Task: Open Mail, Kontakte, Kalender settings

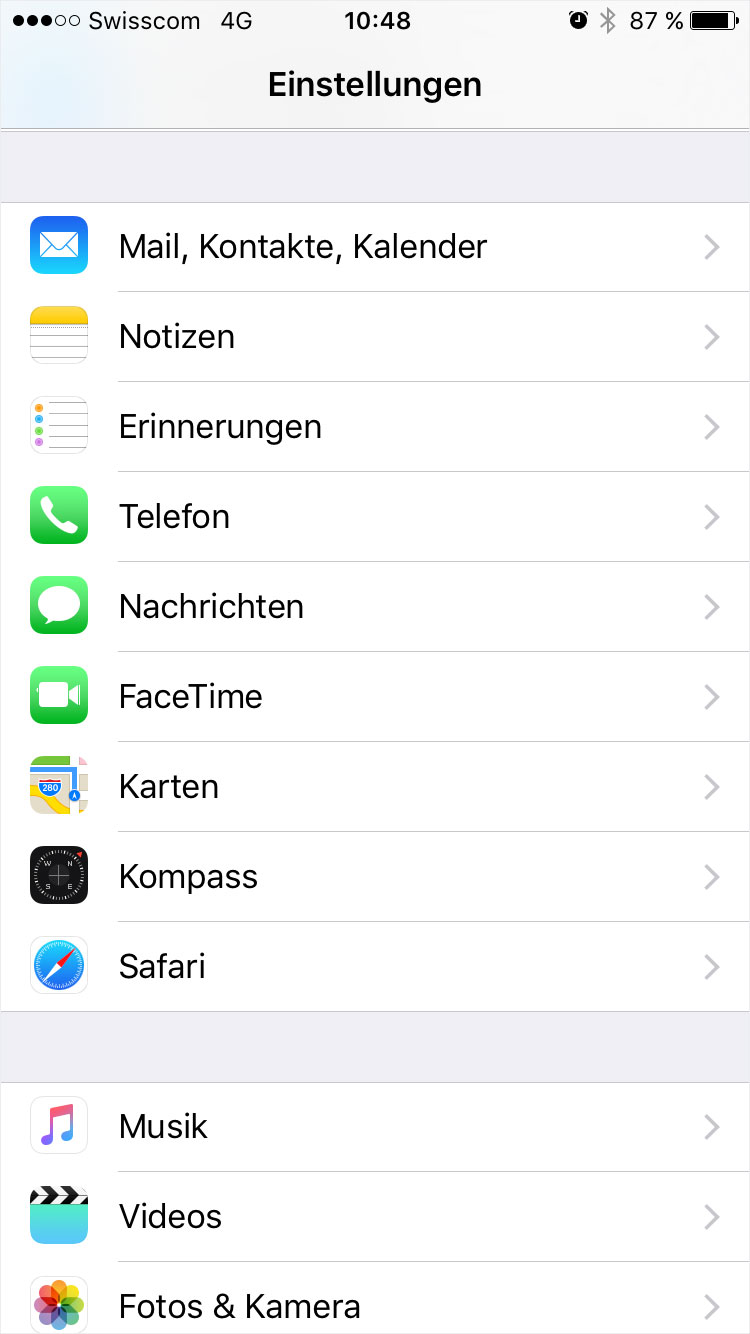Action: coord(375,247)
